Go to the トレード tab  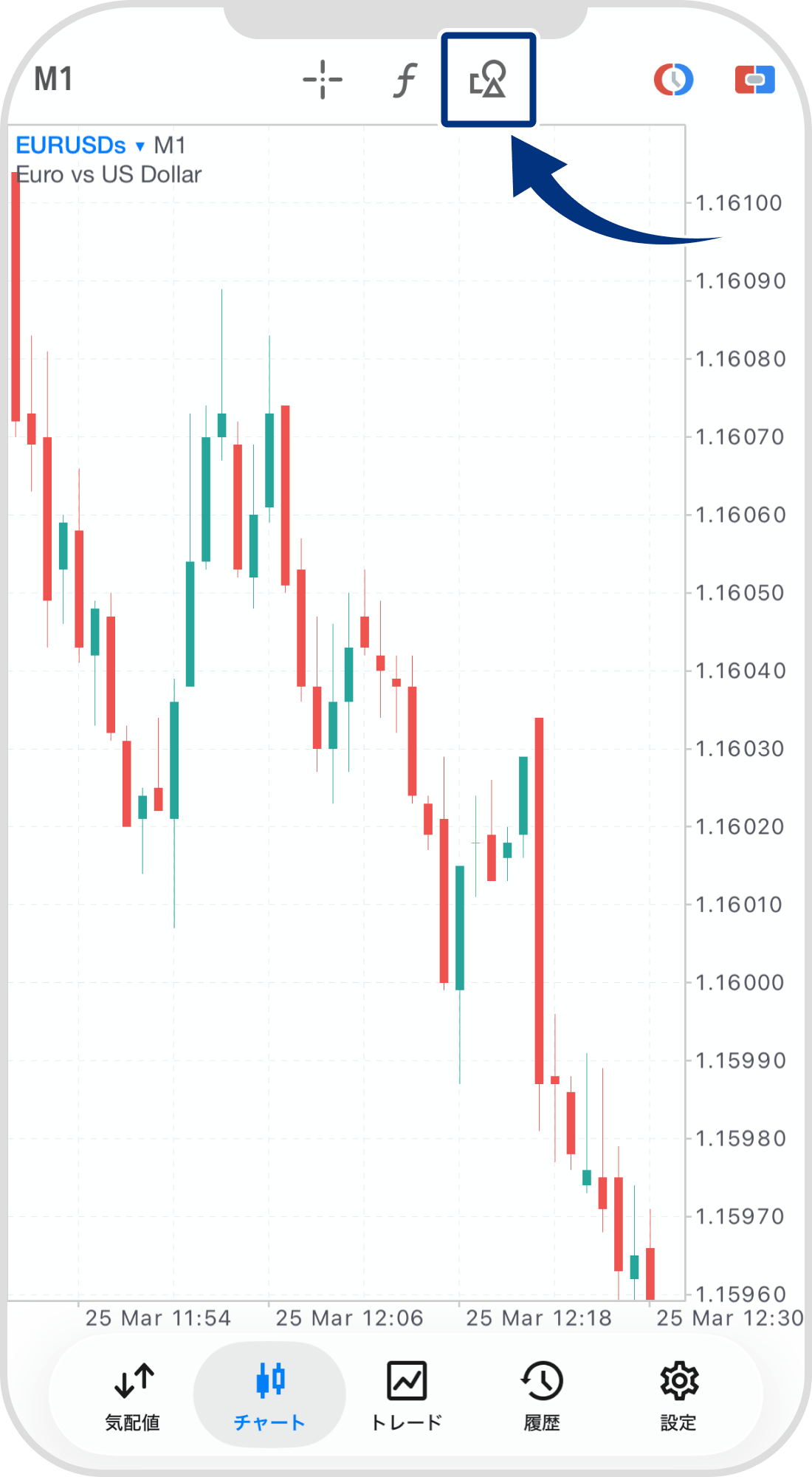tap(406, 1394)
